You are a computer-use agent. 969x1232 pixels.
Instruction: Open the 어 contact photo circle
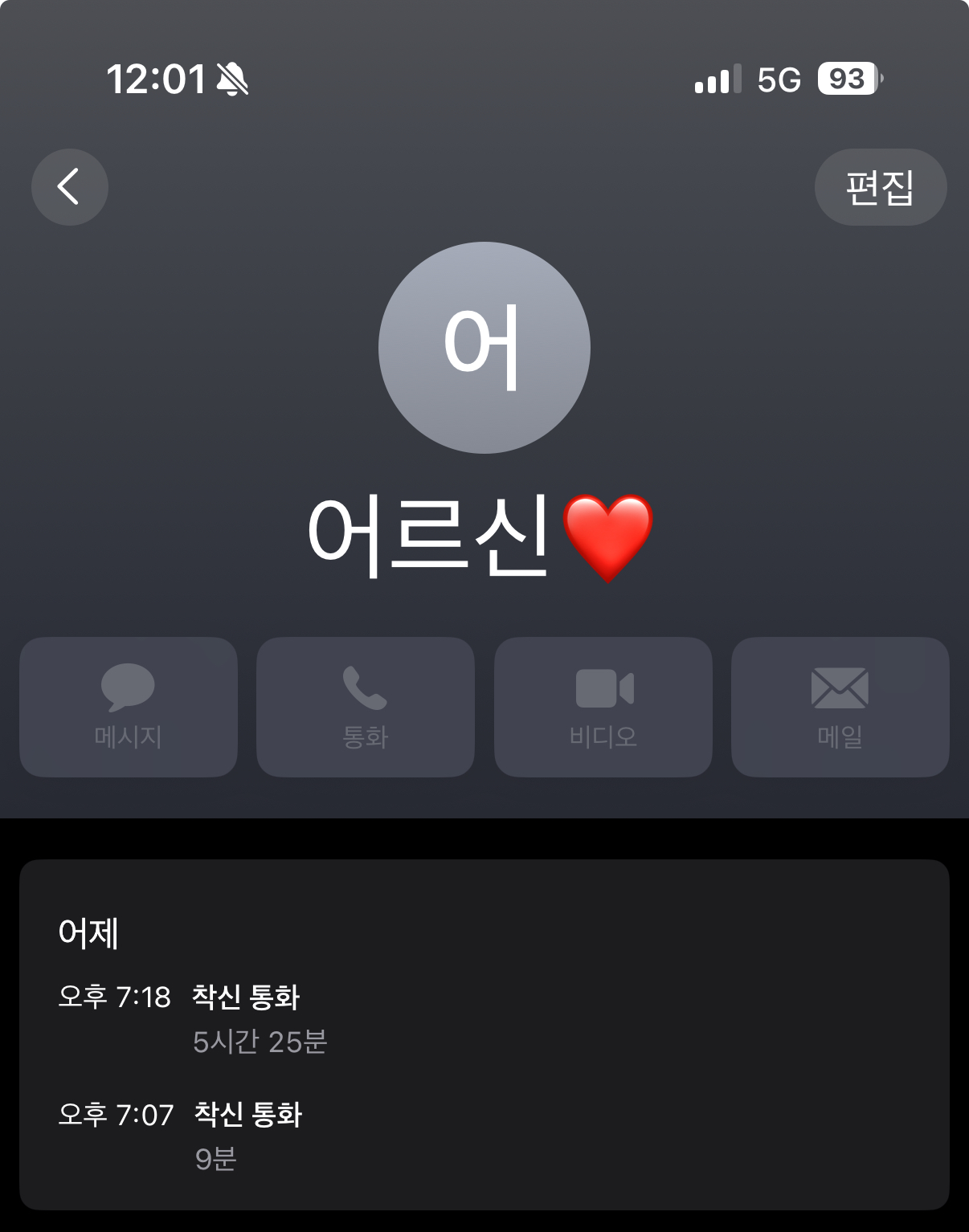[484, 348]
